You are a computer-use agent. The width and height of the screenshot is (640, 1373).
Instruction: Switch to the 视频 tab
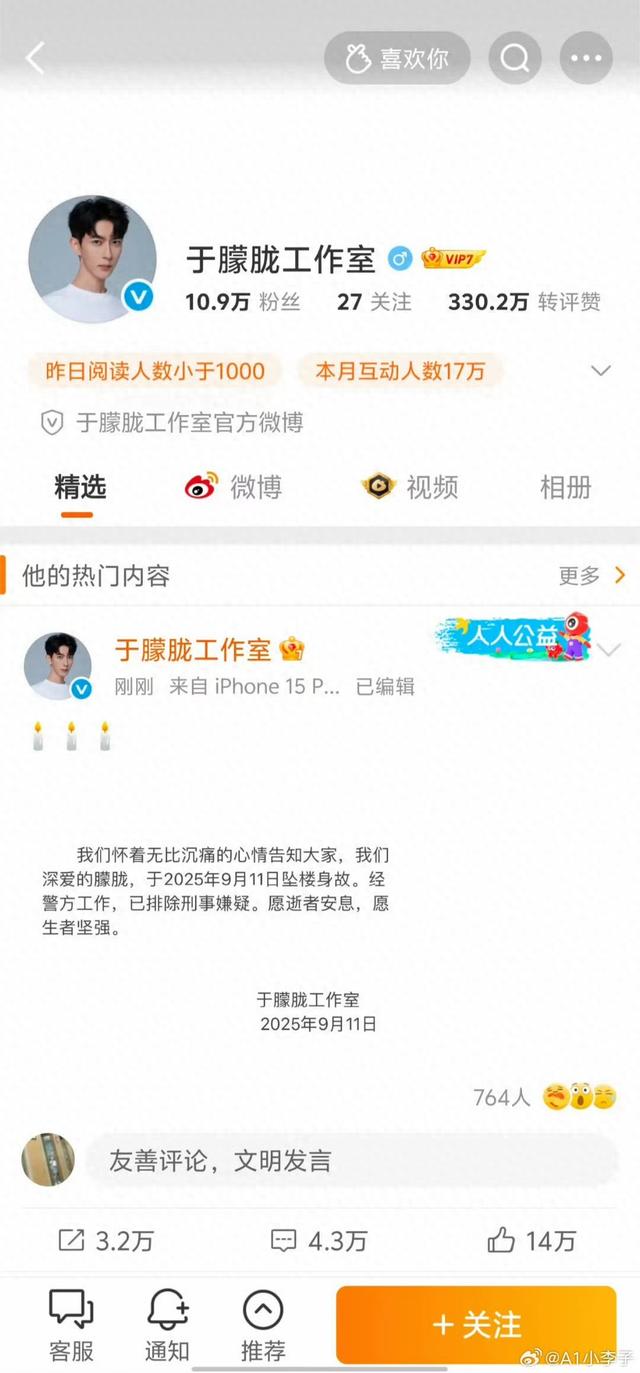410,488
